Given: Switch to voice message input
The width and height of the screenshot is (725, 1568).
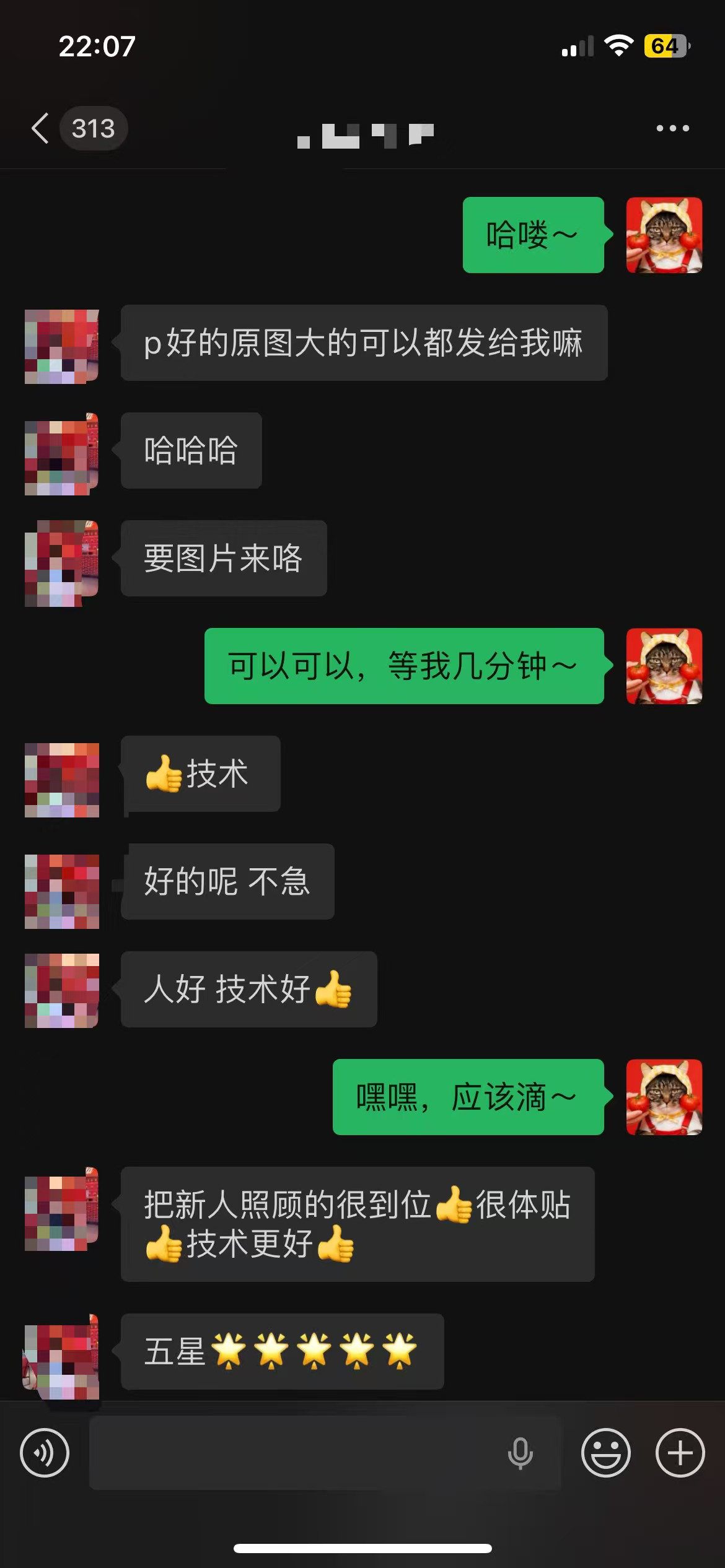Looking at the screenshot, I should tap(45, 1452).
